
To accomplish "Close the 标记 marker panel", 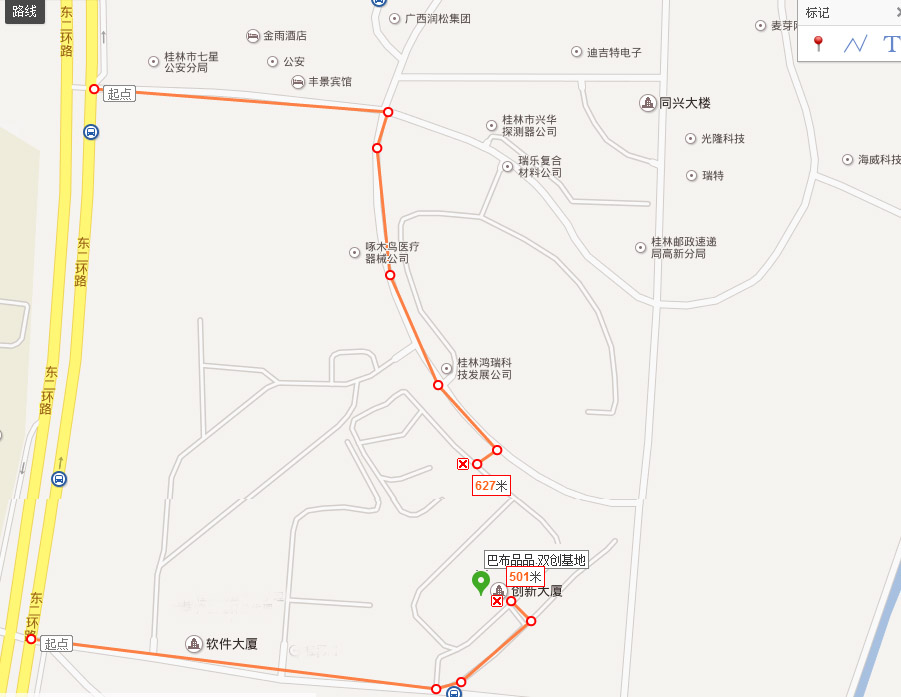I will [897, 12].
